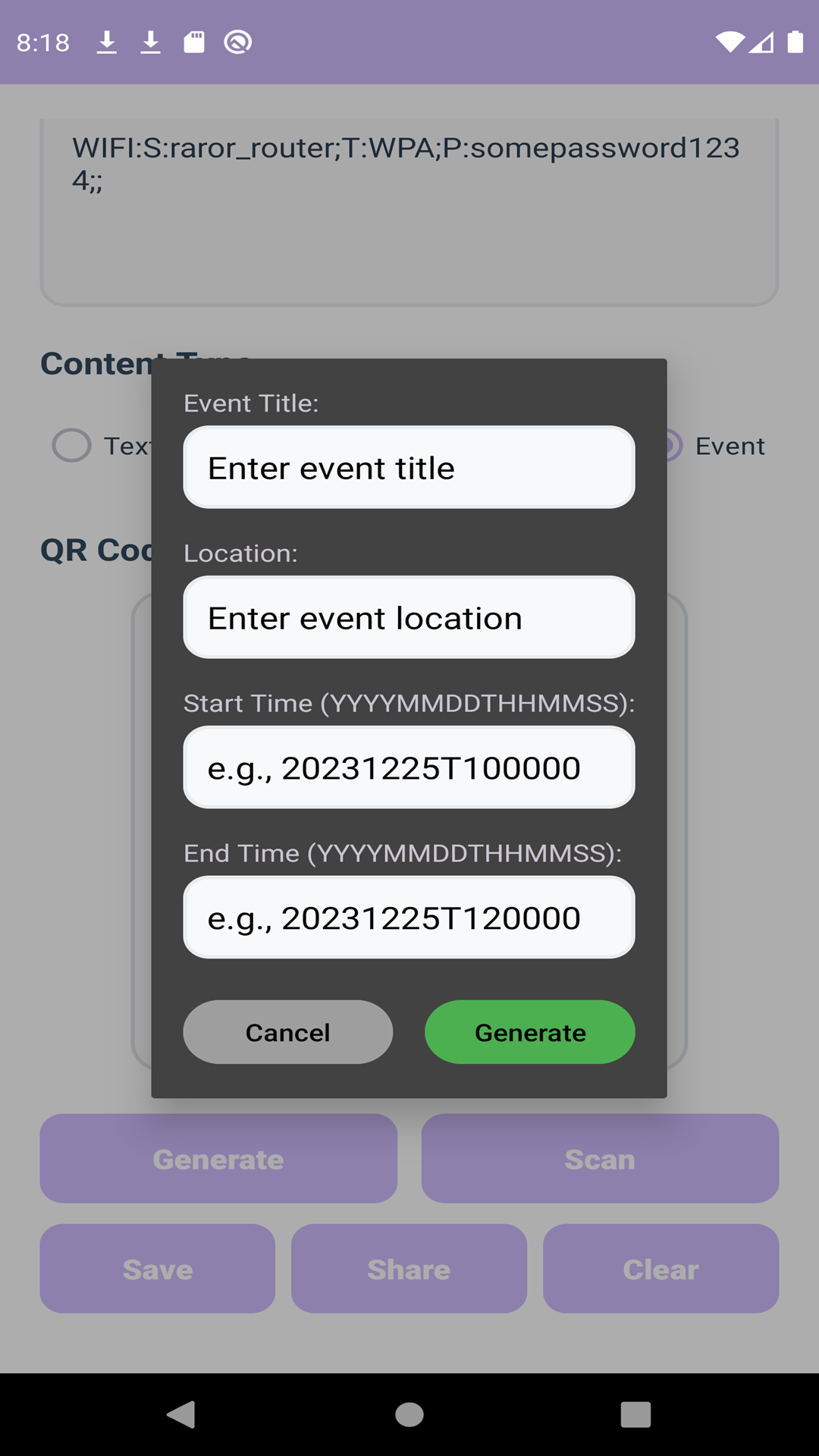819x1456 pixels.
Task: Select the Start Time text field
Action: click(x=409, y=767)
